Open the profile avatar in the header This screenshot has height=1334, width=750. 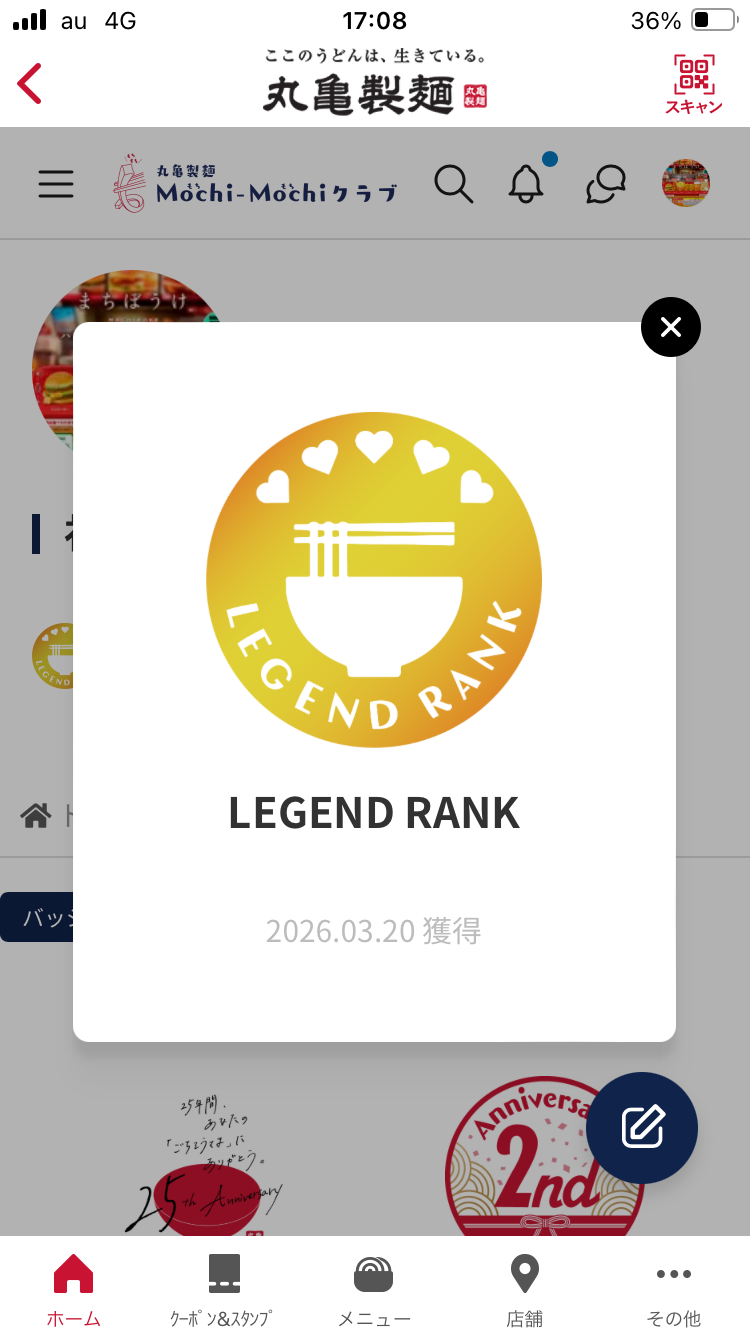pyautogui.click(x=686, y=184)
